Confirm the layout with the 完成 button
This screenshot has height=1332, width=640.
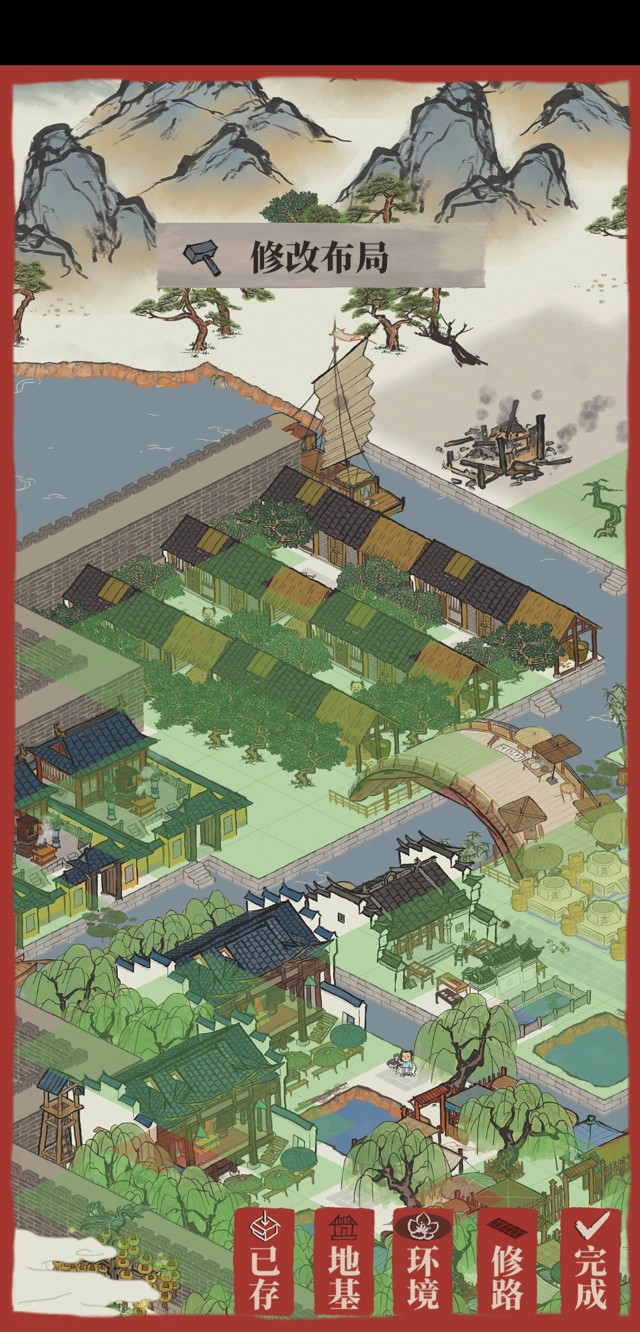click(x=590, y=1262)
